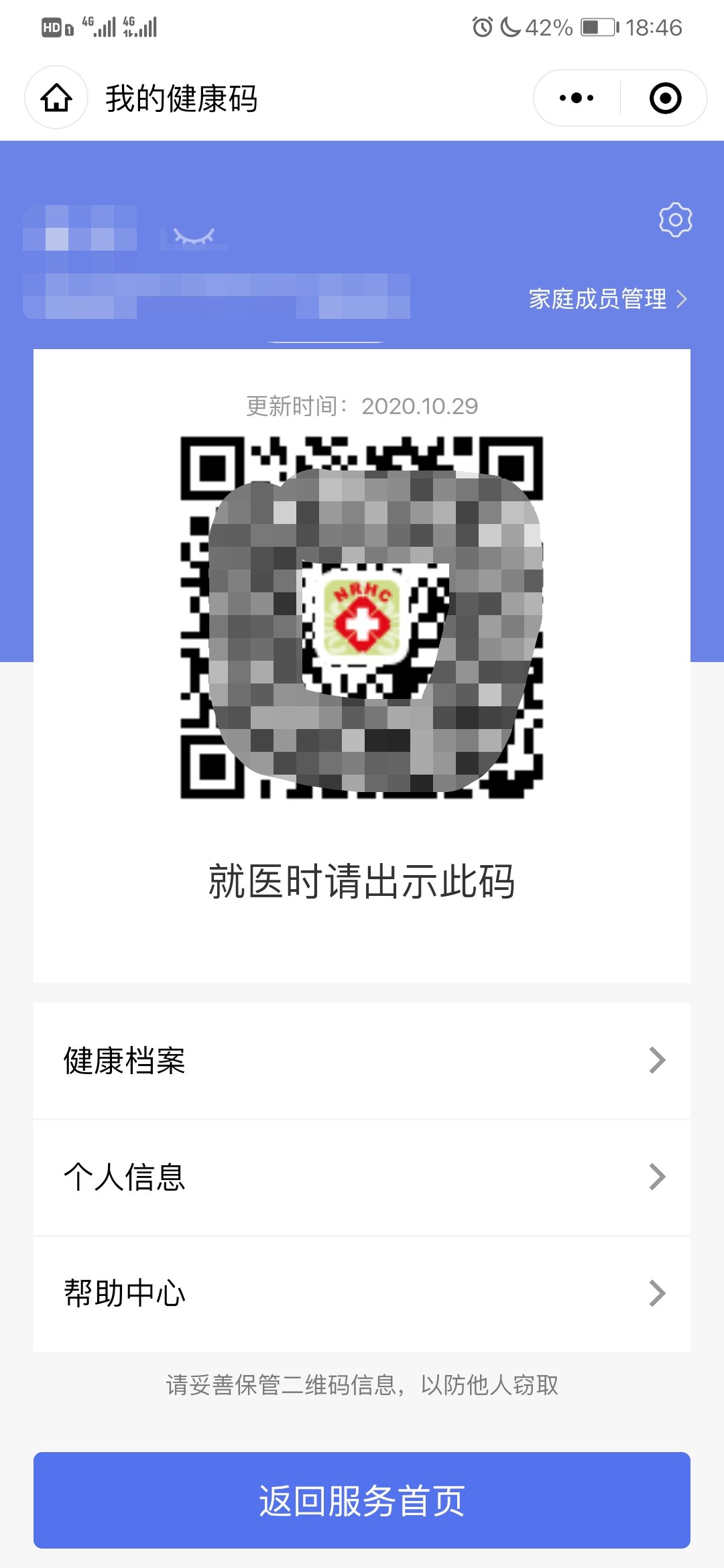Click the do-not-disturb moon icon
This screenshot has width=724, height=1568.
point(511,27)
